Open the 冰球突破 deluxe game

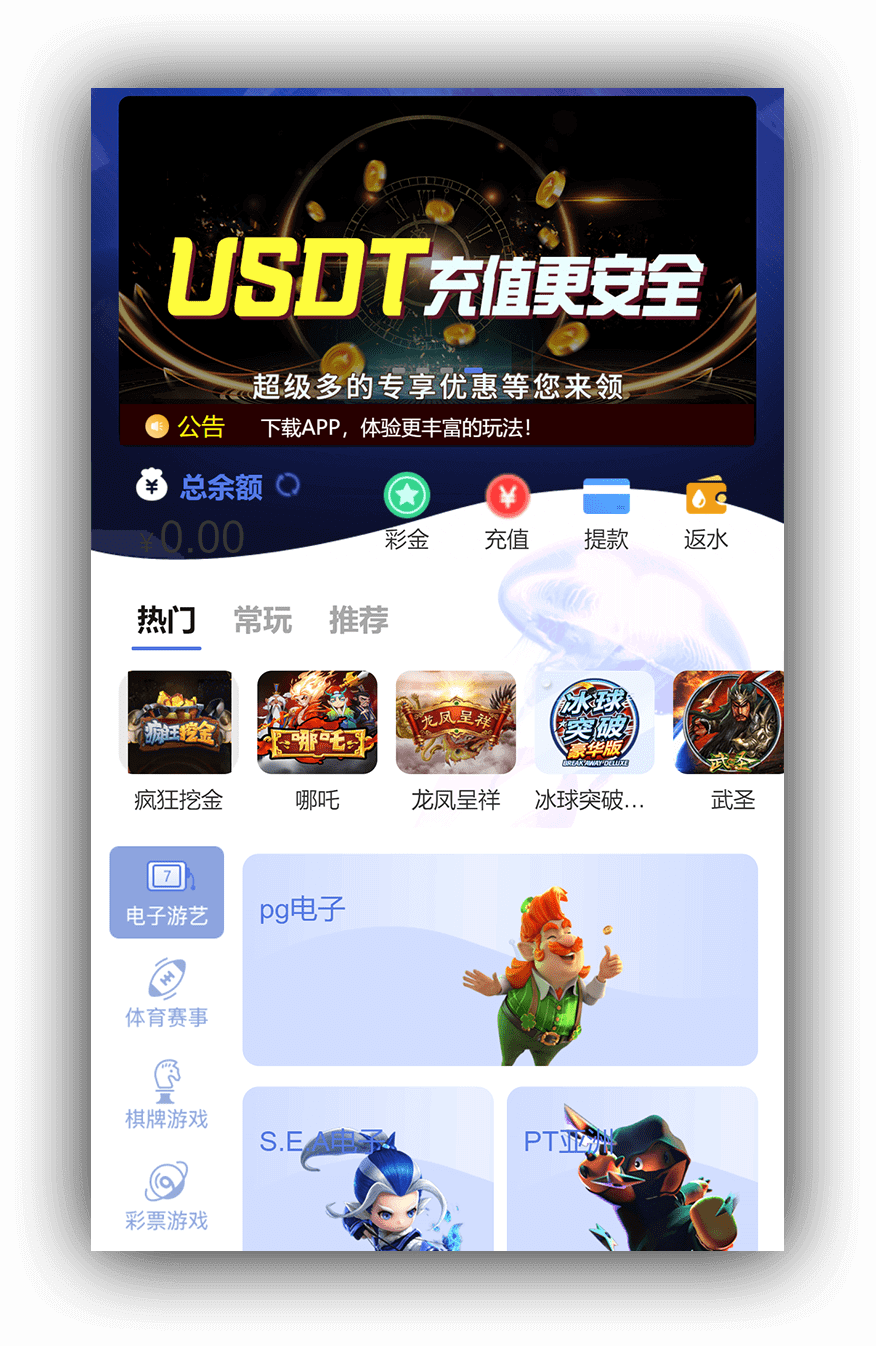595,723
